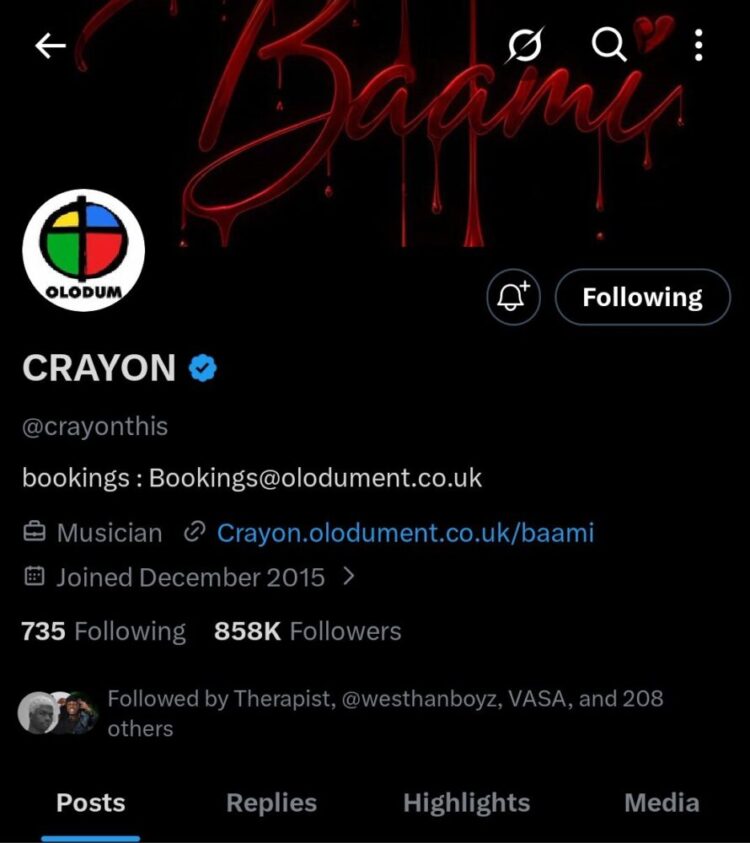Expand Joined December 2015 details

190,577
